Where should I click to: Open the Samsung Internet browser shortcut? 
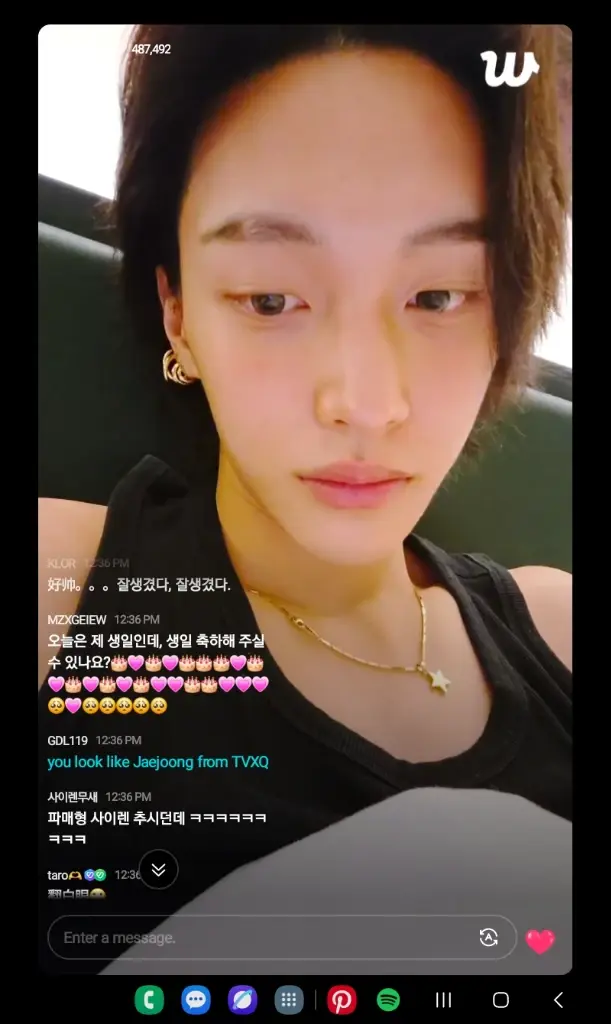click(x=242, y=1000)
